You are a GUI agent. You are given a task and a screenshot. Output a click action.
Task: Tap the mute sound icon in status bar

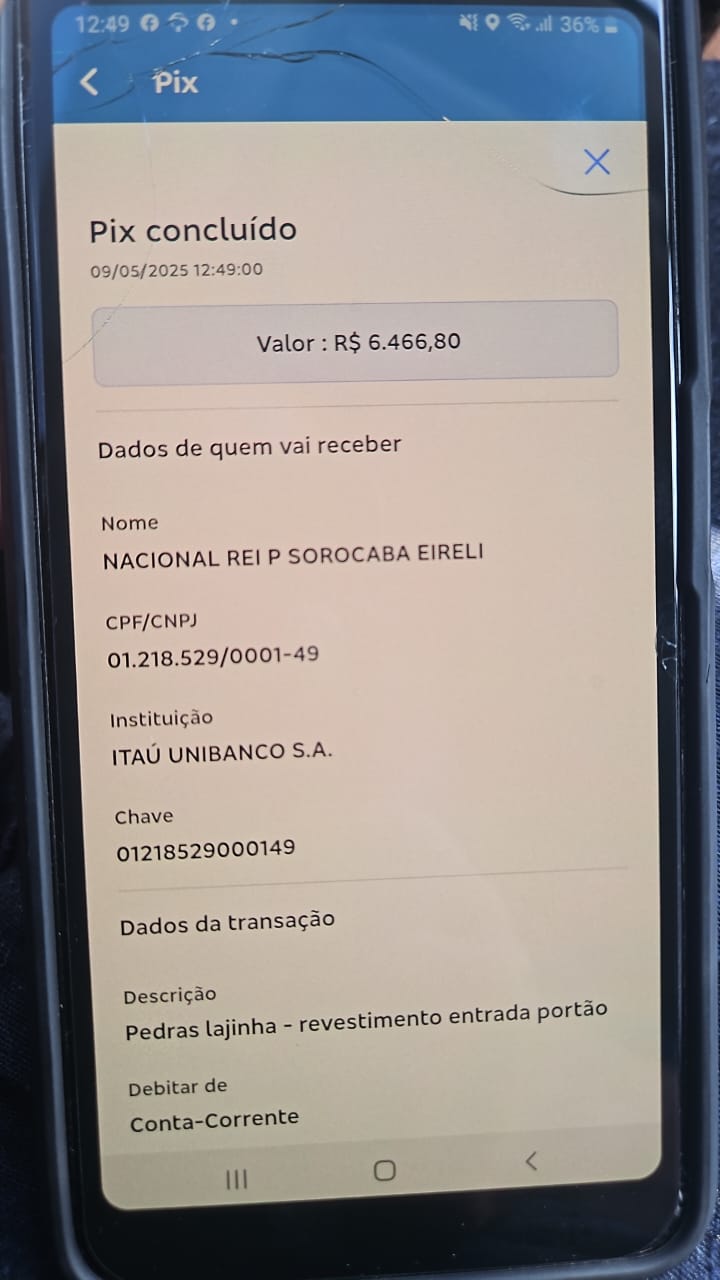click(466, 22)
